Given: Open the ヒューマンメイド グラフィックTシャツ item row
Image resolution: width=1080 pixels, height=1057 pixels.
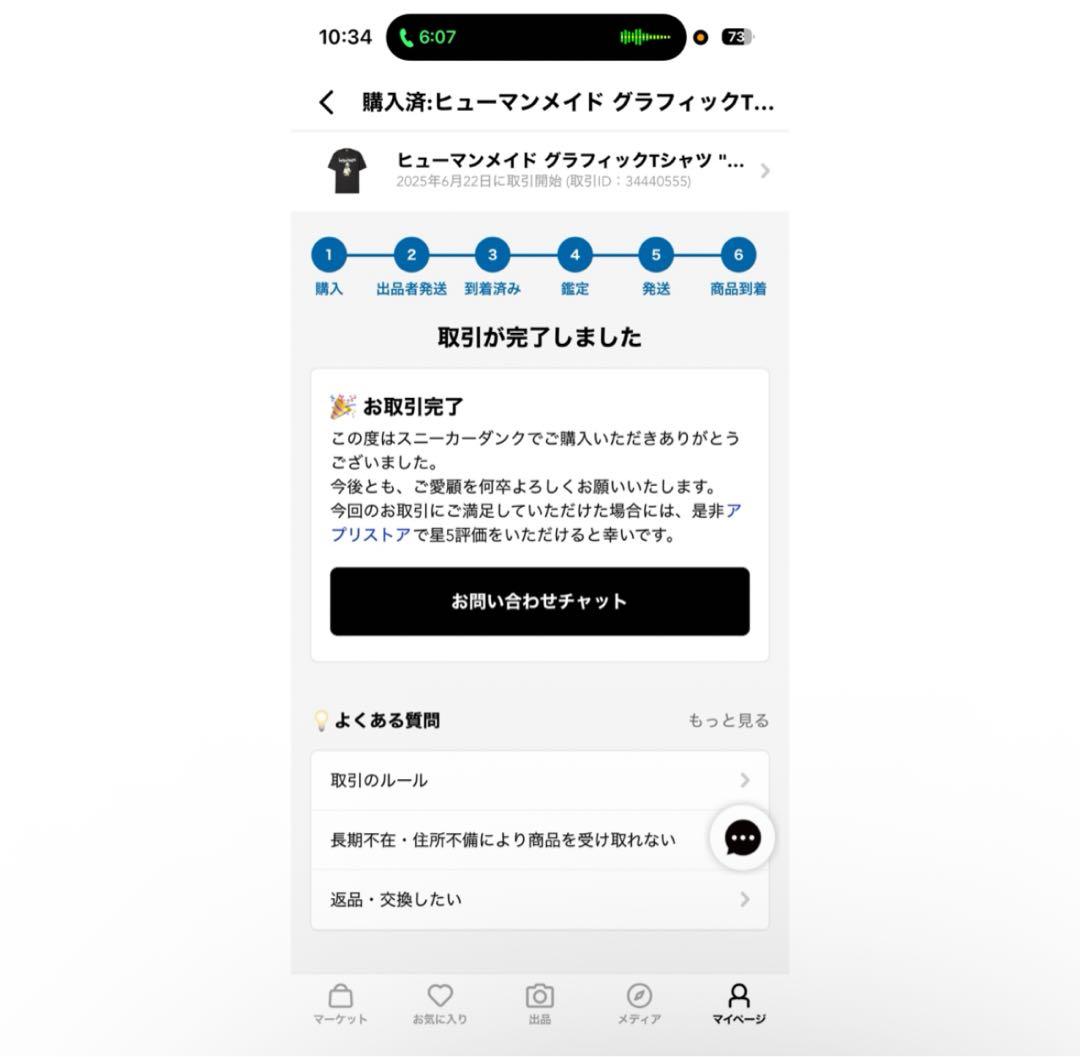Looking at the screenshot, I should 540,171.
